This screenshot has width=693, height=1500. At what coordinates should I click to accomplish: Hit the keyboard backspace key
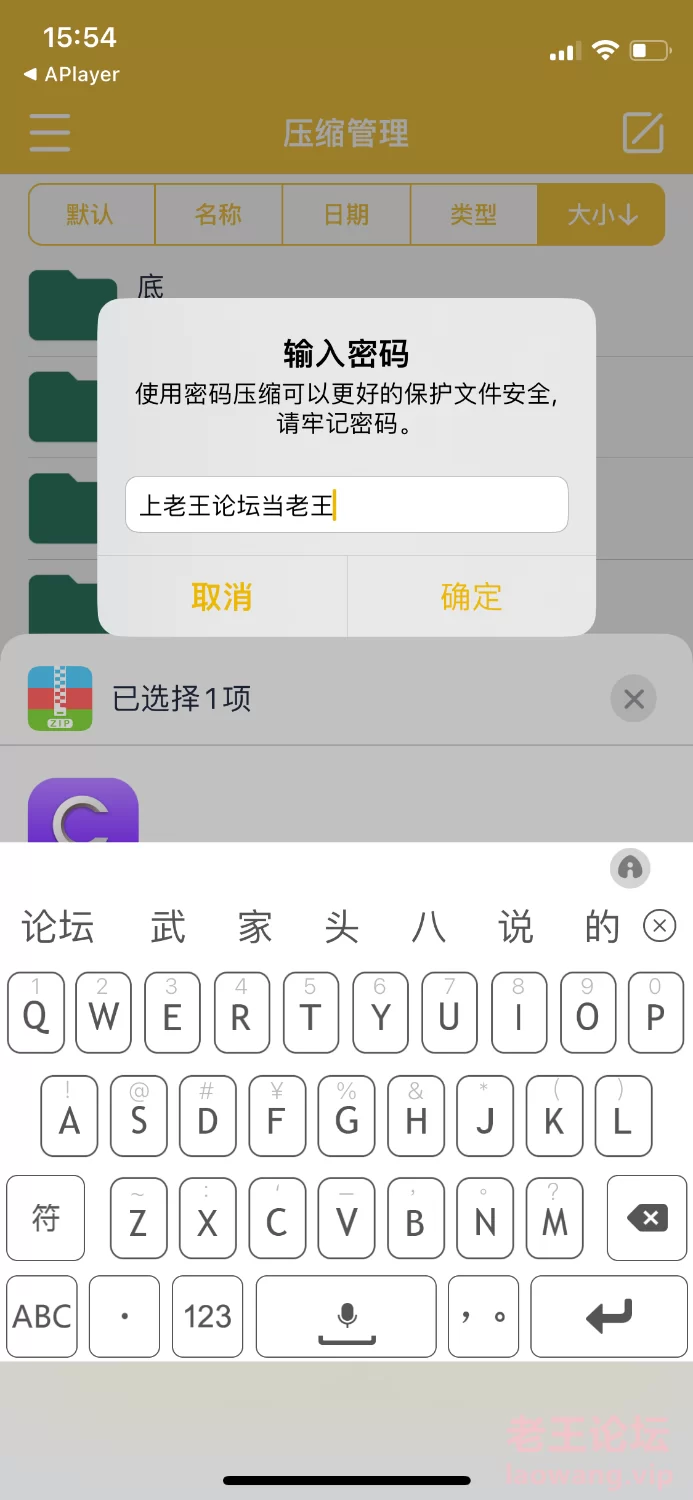pos(646,1217)
